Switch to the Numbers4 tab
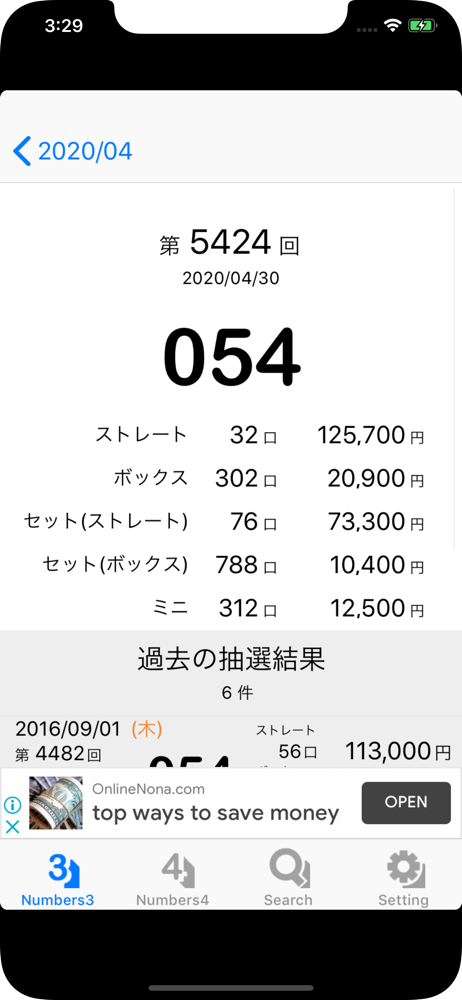462x1000 pixels. 172,879
